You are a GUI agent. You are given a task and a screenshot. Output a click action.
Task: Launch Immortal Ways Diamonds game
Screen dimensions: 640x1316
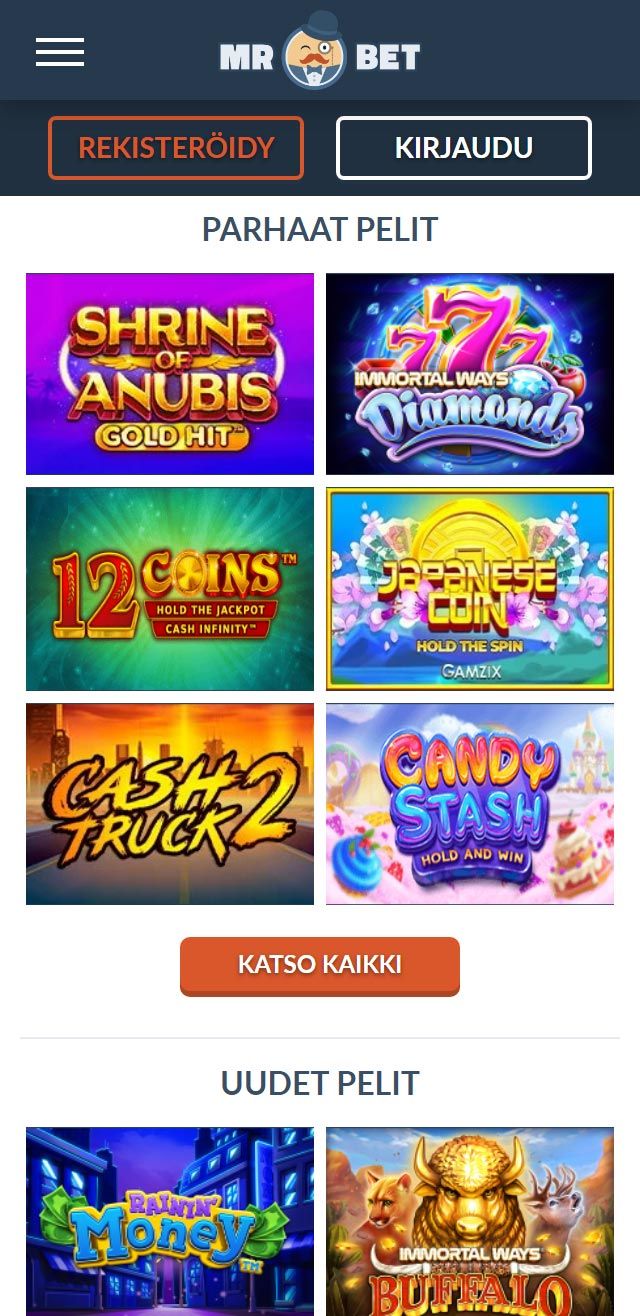click(470, 374)
